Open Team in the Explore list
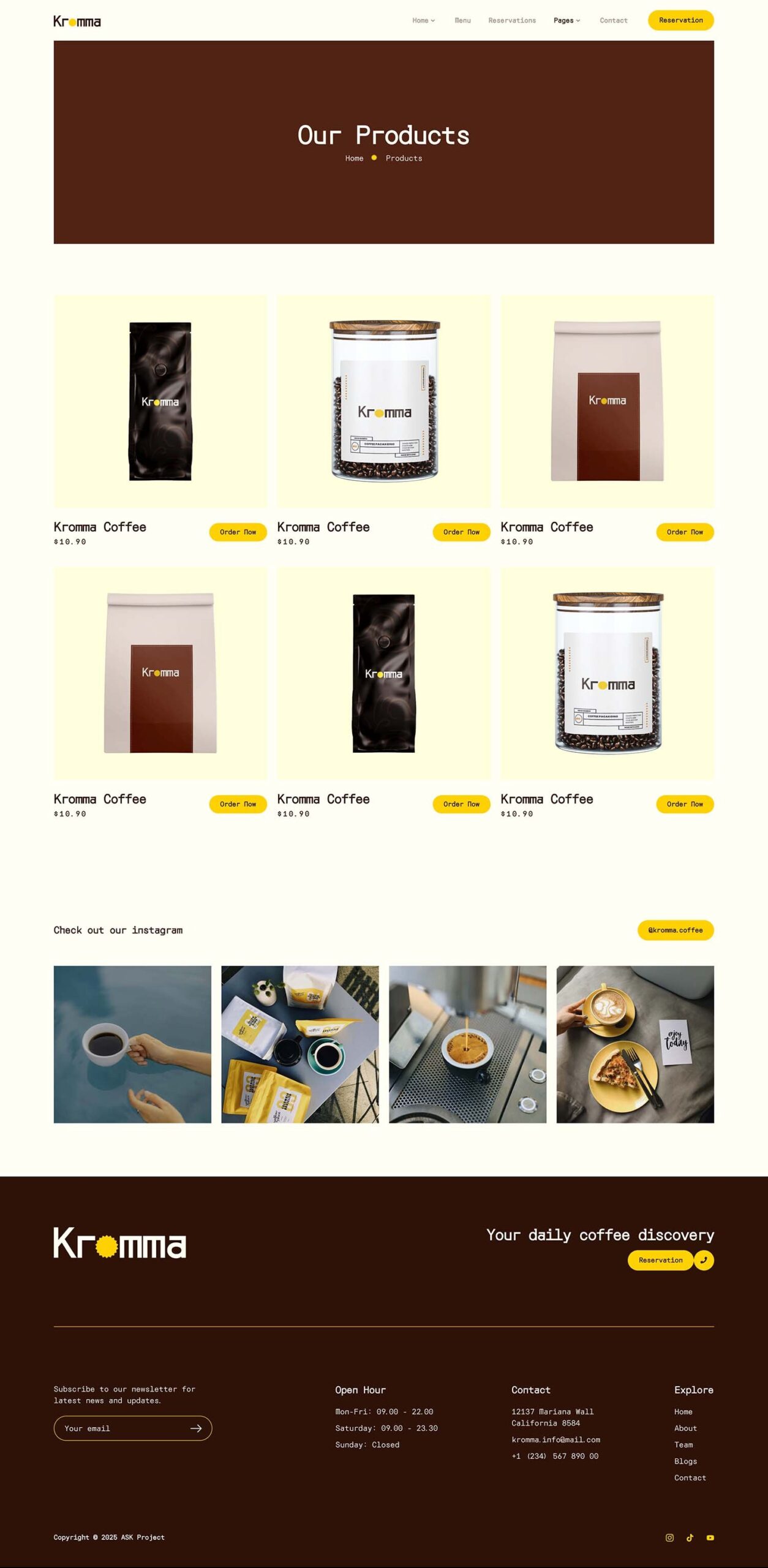768x1568 pixels. (x=683, y=1445)
